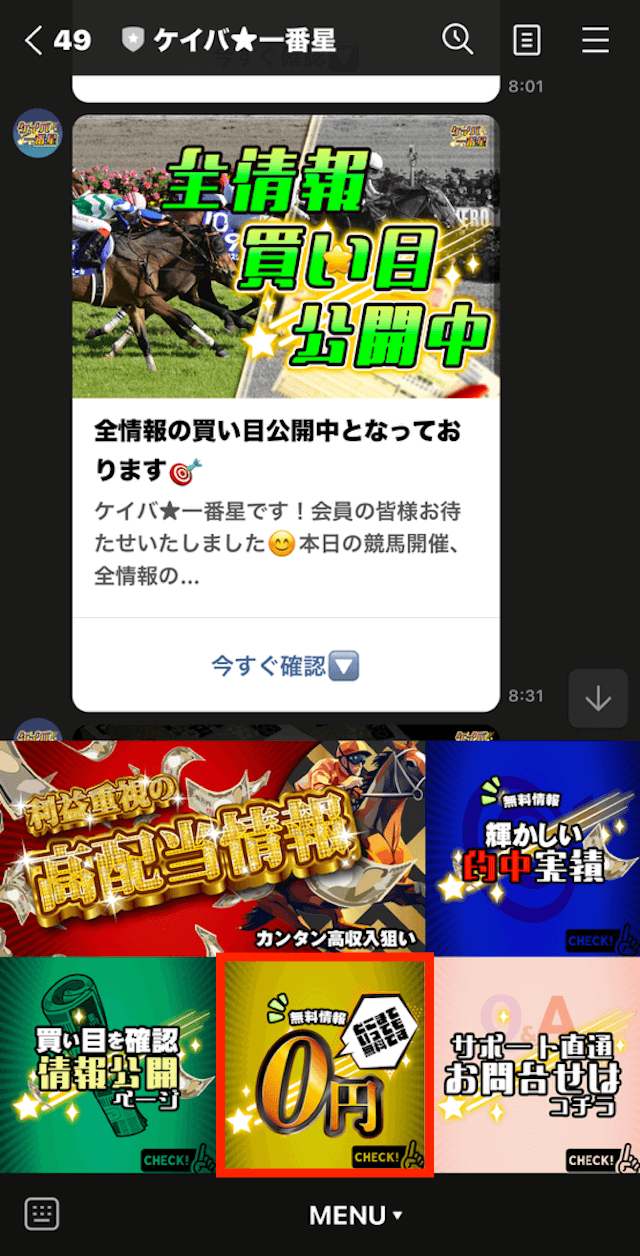Open the 全情報買い目公開中 message card
The image size is (640, 1256).
tap(286, 413)
